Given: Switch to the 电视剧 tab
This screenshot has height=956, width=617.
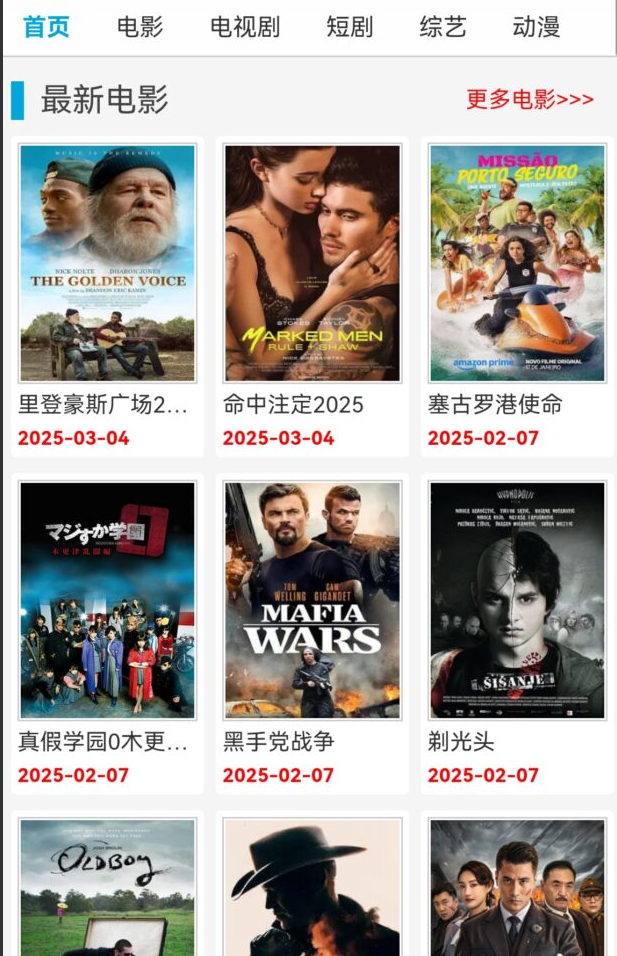Looking at the screenshot, I should [x=245, y=27].
